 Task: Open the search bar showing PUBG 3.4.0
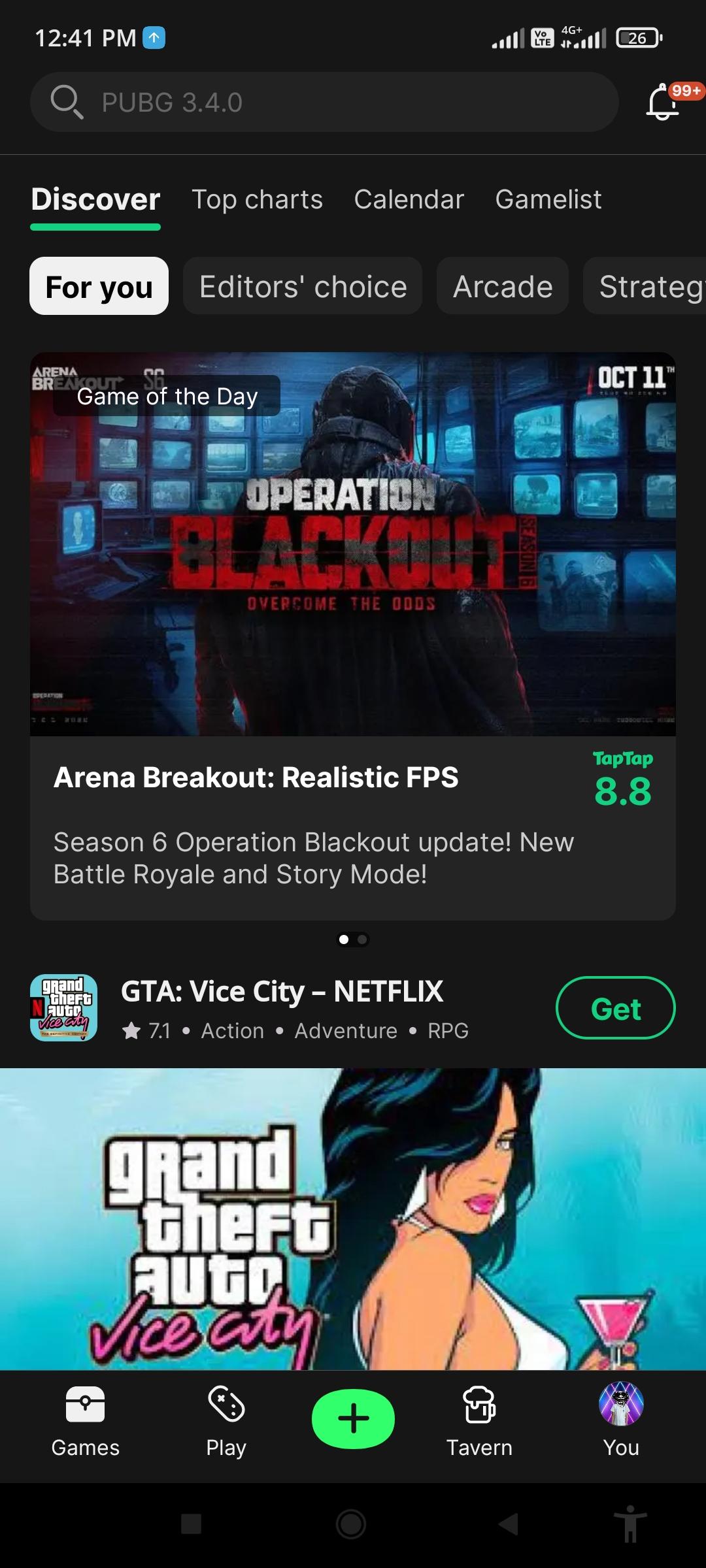pyautogui.click(x=324, y=103)
